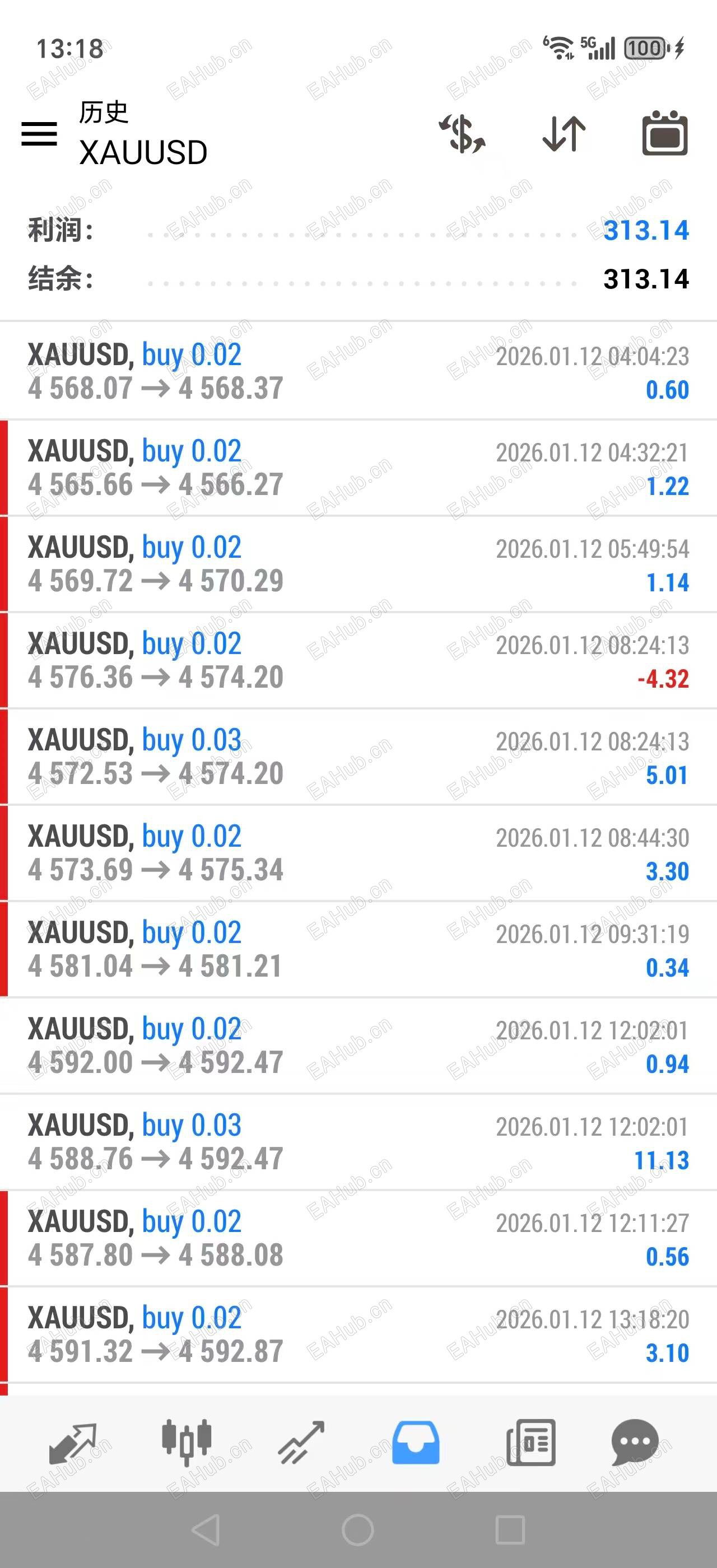Screen dimensions: 717x1568
Task: Open the symbol filter dollar icon
Action: pyautogui.click(x=462, y=133)
